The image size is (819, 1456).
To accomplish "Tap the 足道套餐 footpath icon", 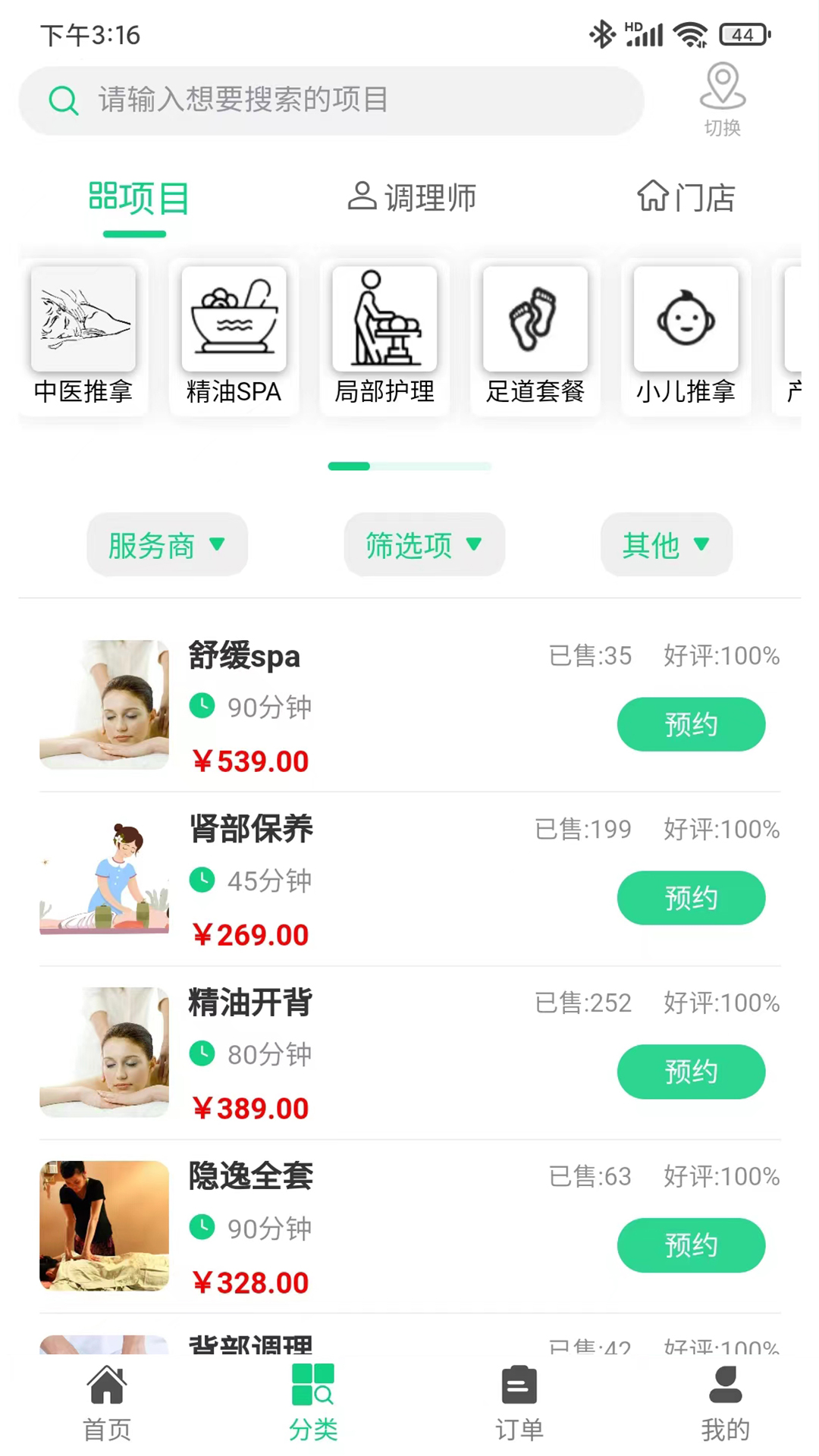I will point(535,318).
